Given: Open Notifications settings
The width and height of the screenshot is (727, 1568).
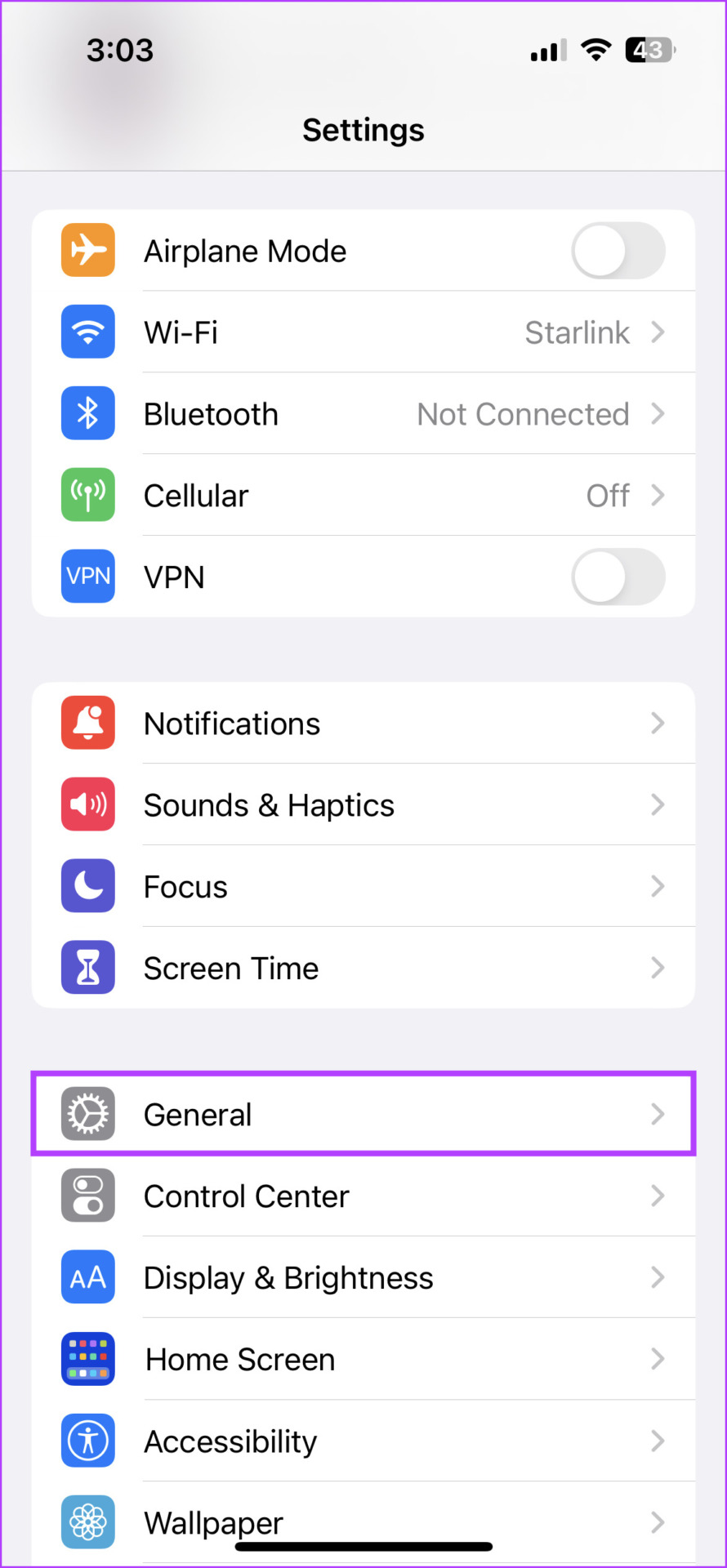Looking at the screenshot, I should [x=363, y=723].
